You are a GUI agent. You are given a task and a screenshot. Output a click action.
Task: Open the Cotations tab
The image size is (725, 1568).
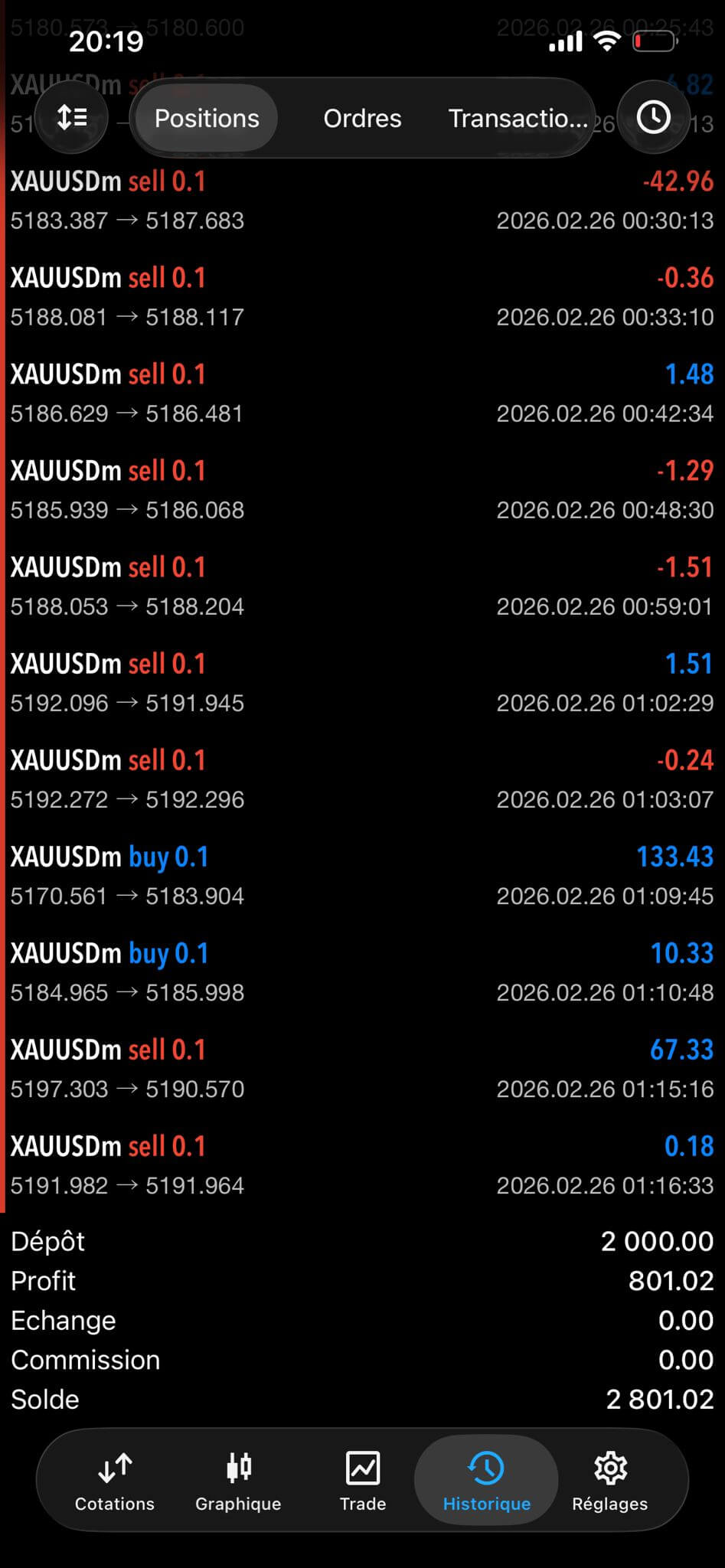pos(115,1481)
